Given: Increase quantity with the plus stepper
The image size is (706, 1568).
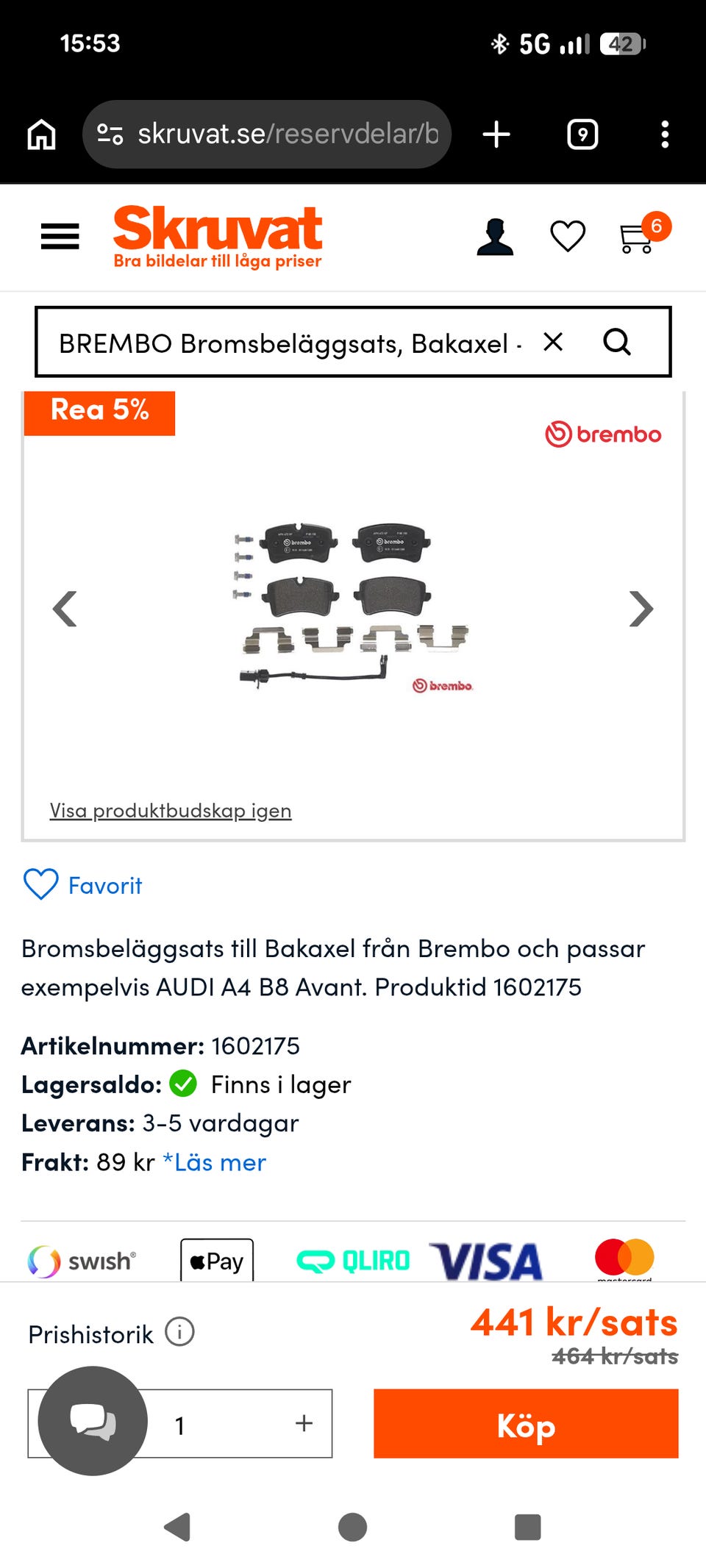Looking at the screenshot, I should (302, 1422).
